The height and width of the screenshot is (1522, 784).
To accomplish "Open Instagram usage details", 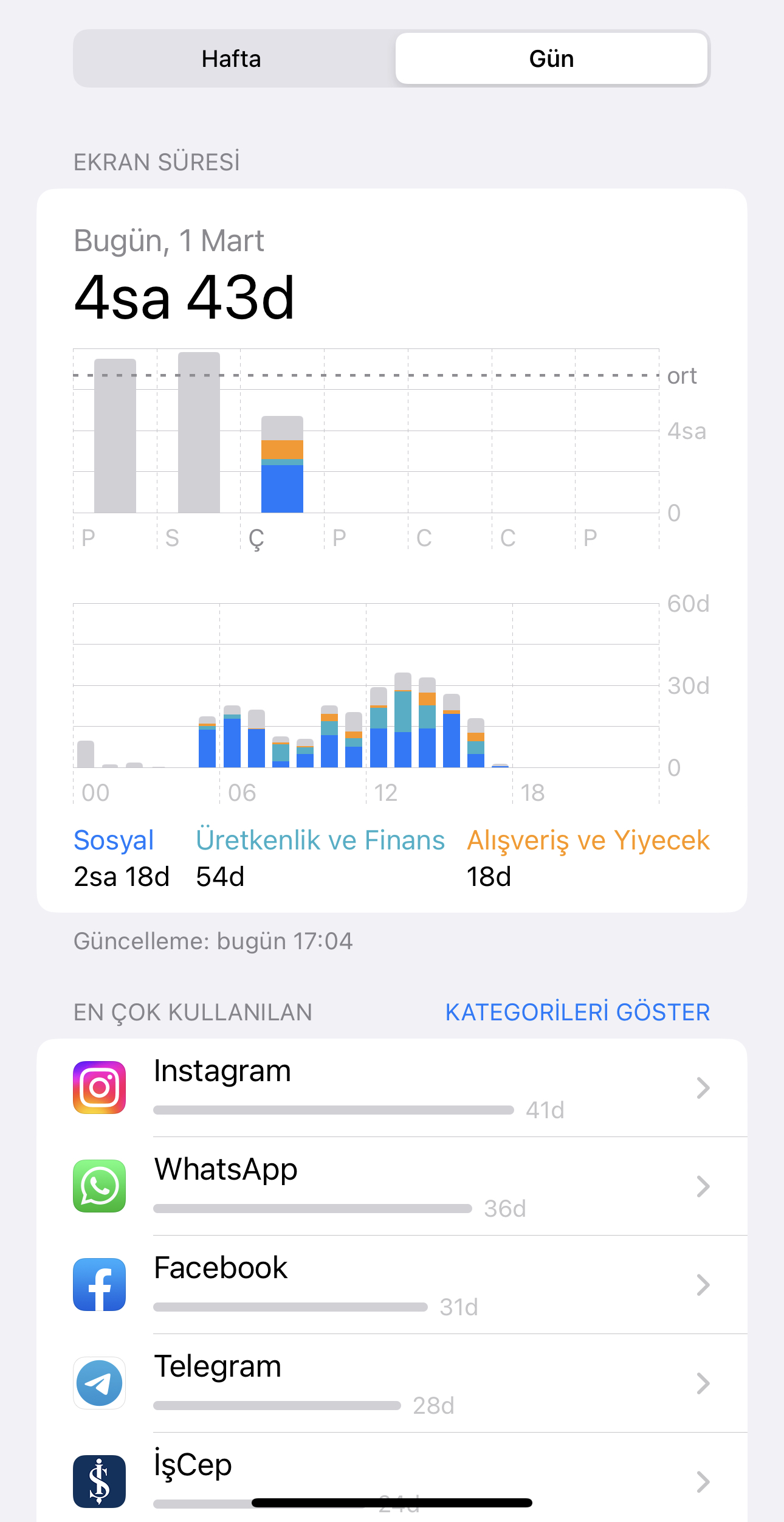I will [392, 1088].
